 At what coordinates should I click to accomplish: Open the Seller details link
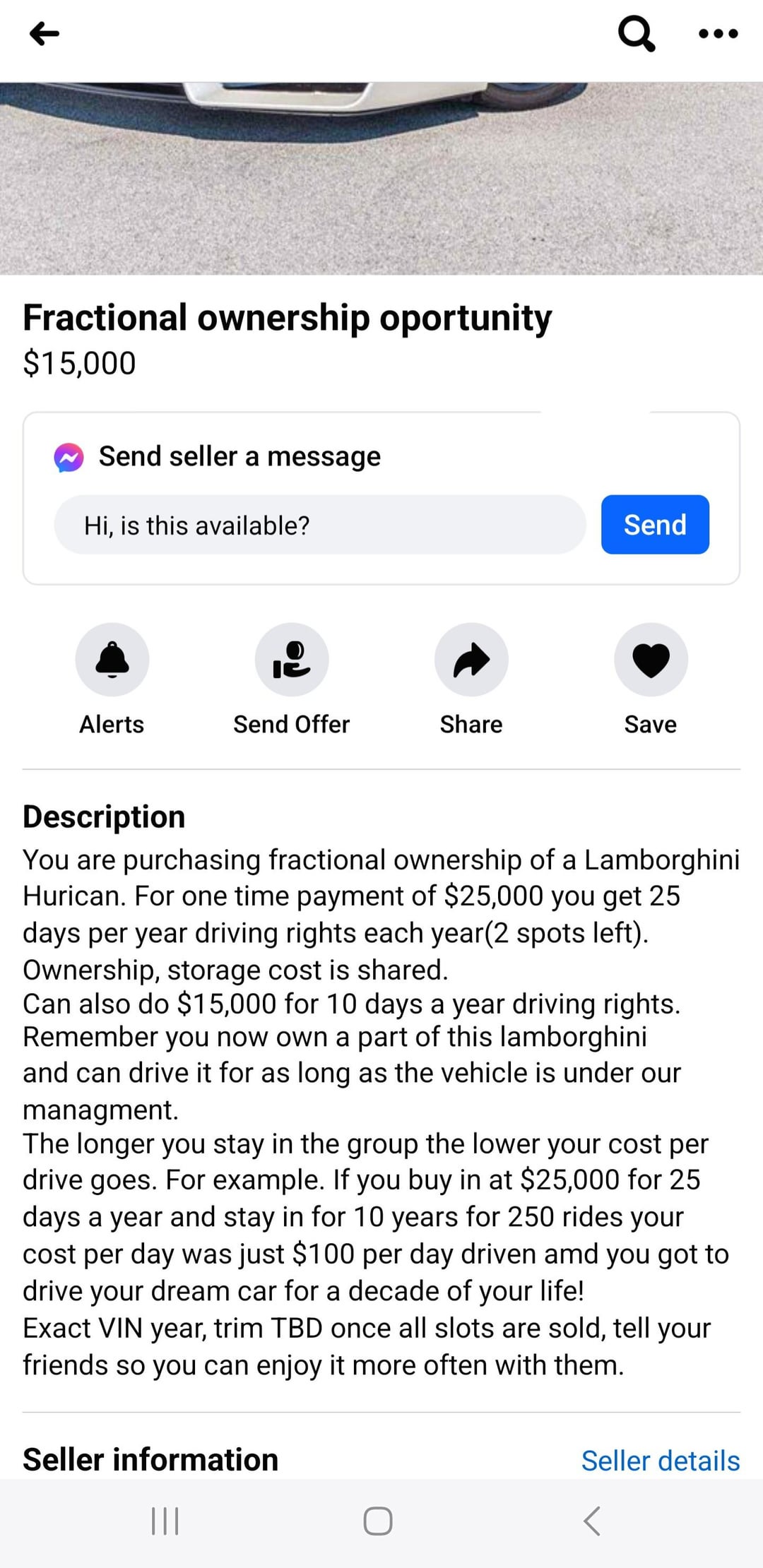660,1460
